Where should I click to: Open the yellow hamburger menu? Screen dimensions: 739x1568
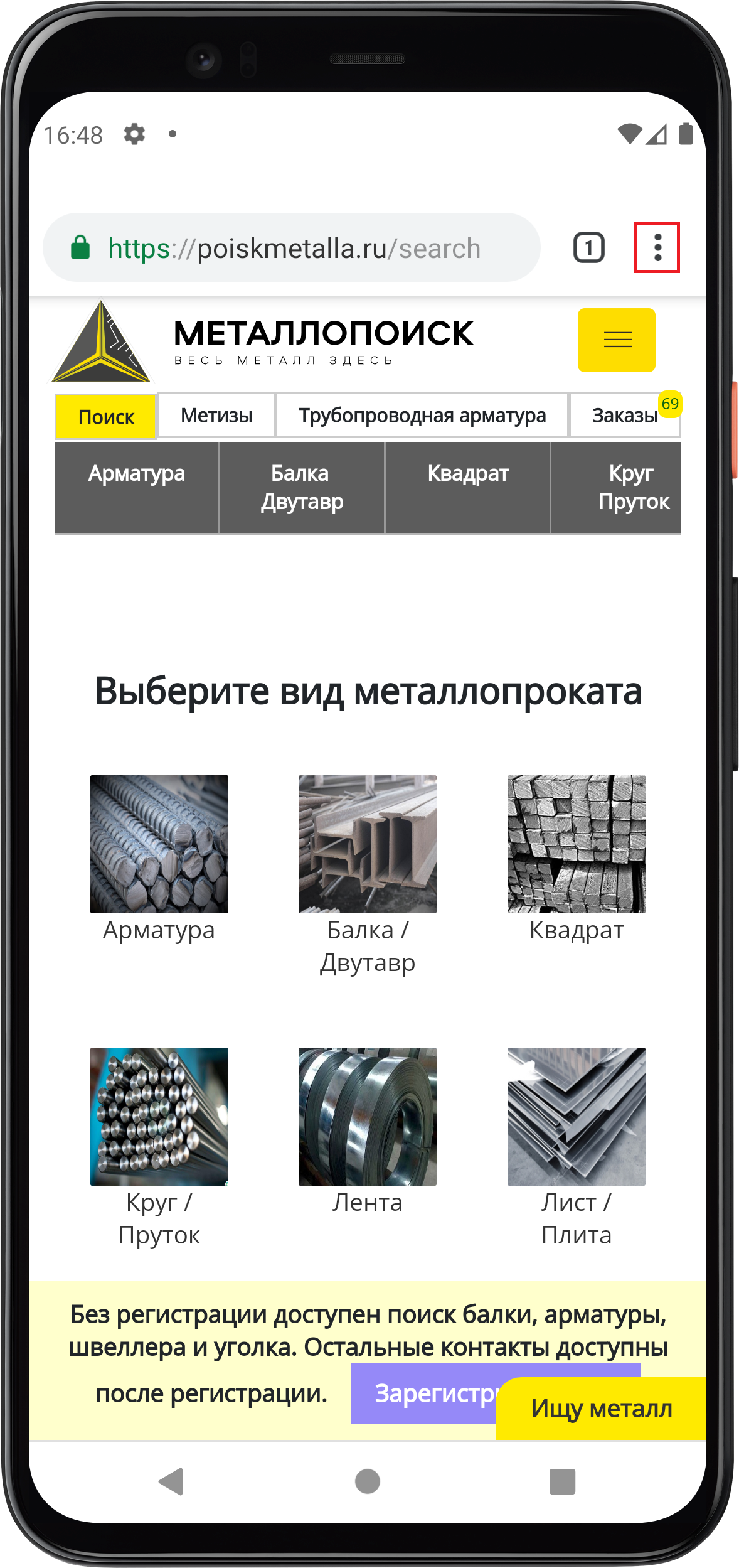(x=616, y=340)
